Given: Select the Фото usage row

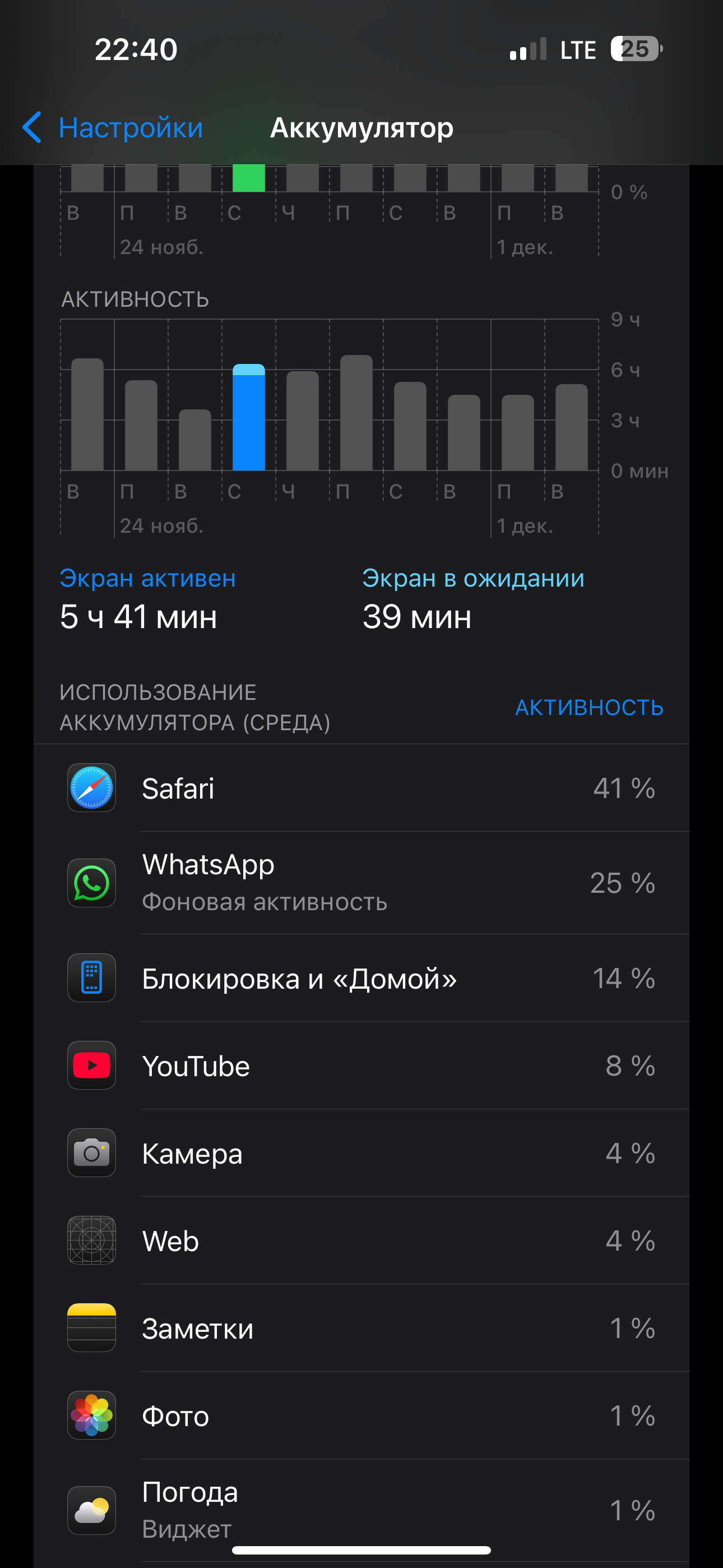Looking at the screenshot, I should pyautogui.click(x=361, y=1417).
